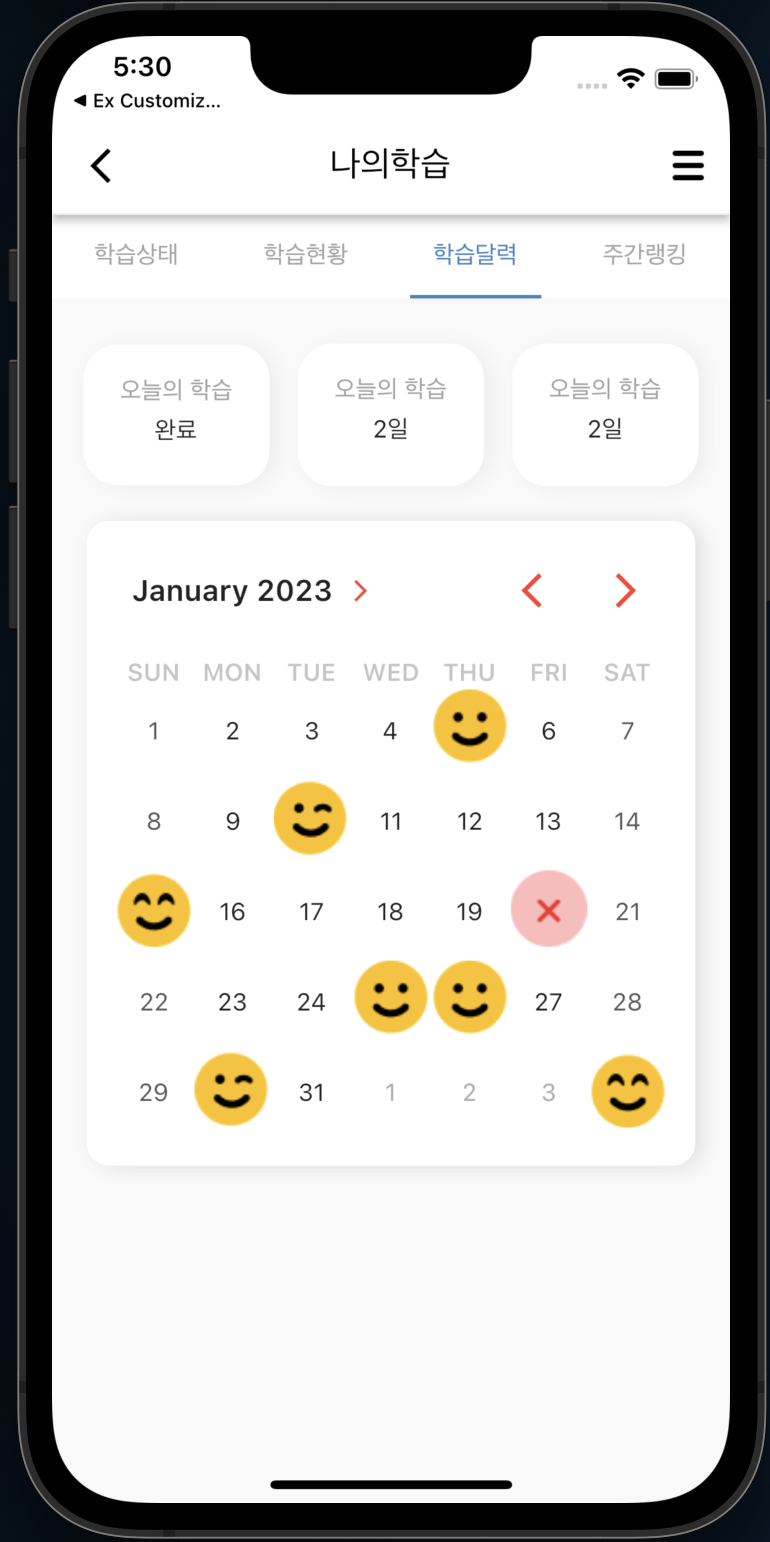Expand the January 2023 month picker
Viewport: 770px width, 1542px height.
250,591
